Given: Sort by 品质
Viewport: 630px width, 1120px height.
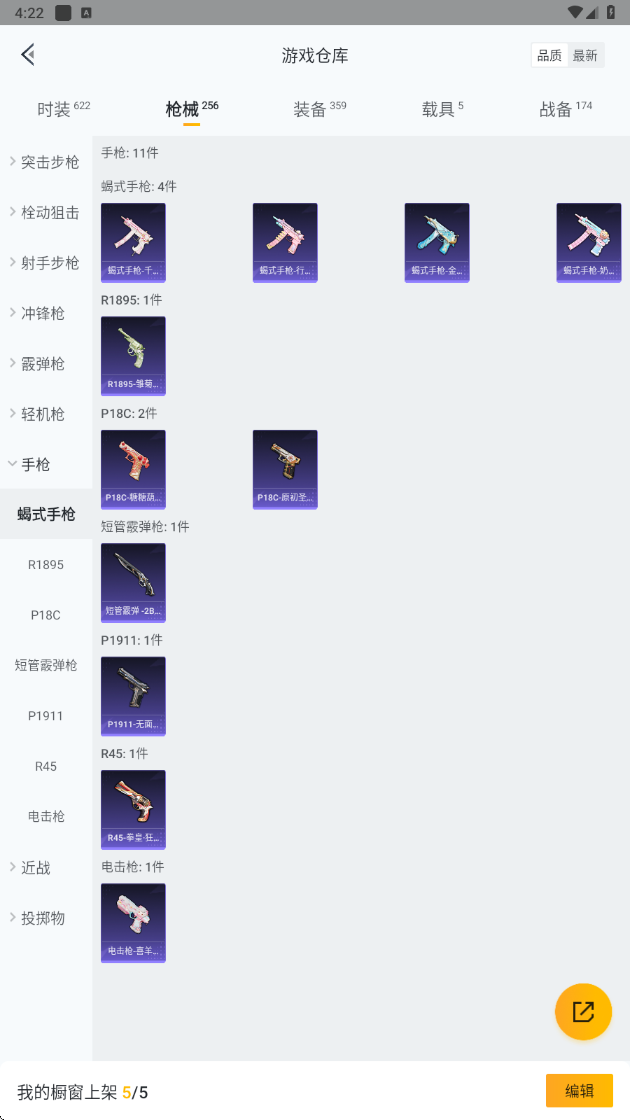Looking at the screenshot, I should [x=549, y=56].
